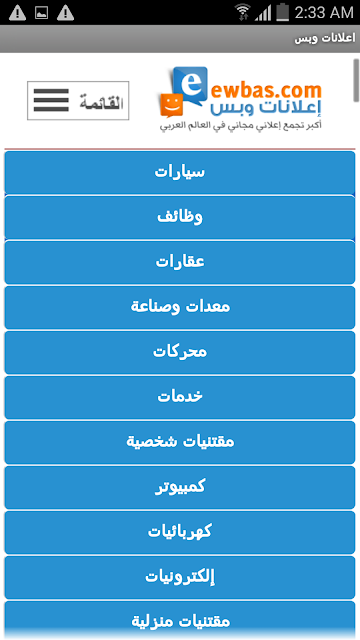Open the إلكترونيات category

(x=180, y=578)
